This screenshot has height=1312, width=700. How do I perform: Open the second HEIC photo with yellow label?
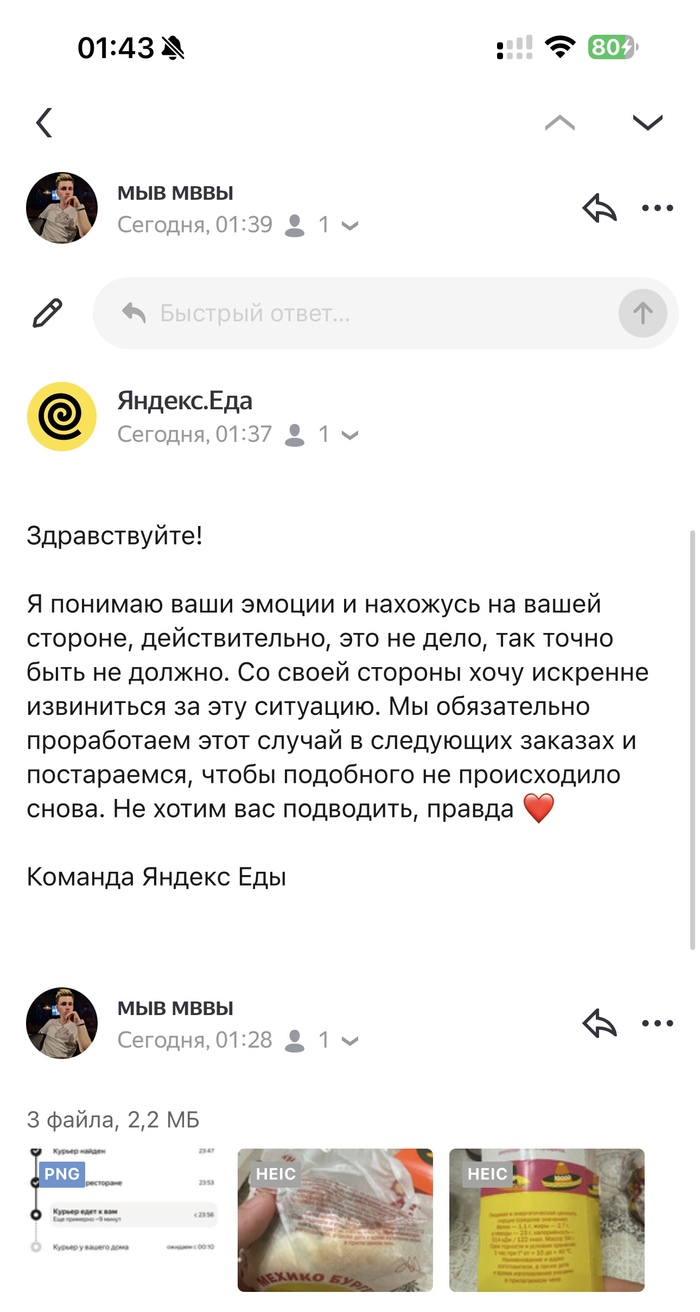[547, 1220]
